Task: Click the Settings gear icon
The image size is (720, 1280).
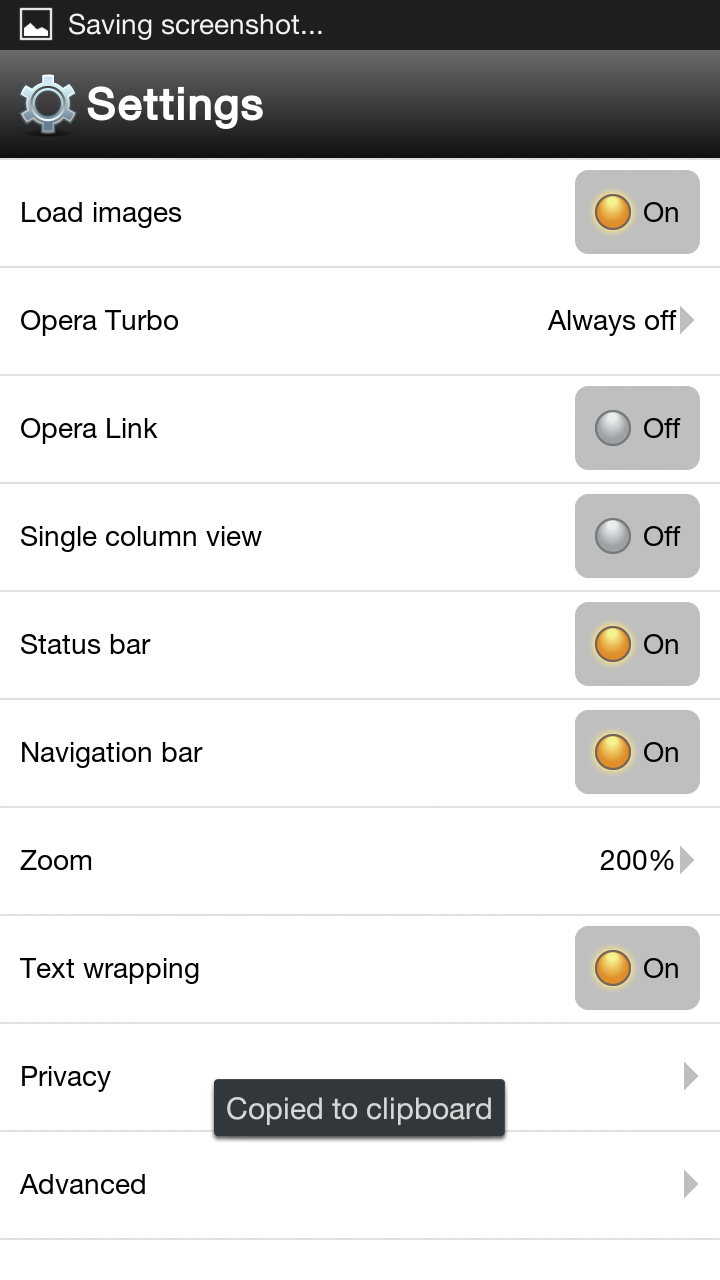Action: (45, 103)
